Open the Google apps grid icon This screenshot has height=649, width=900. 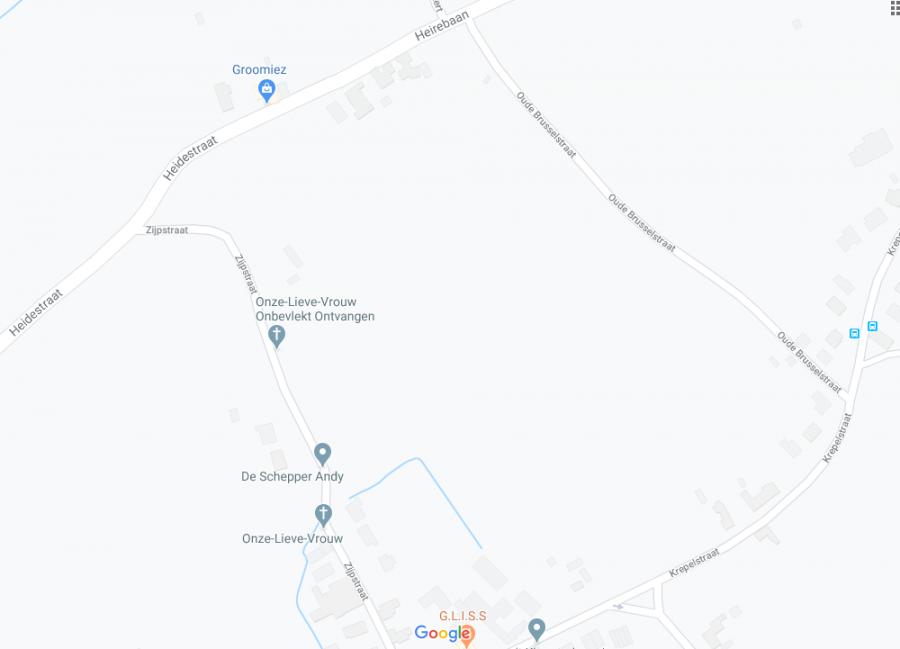(894, 7)
